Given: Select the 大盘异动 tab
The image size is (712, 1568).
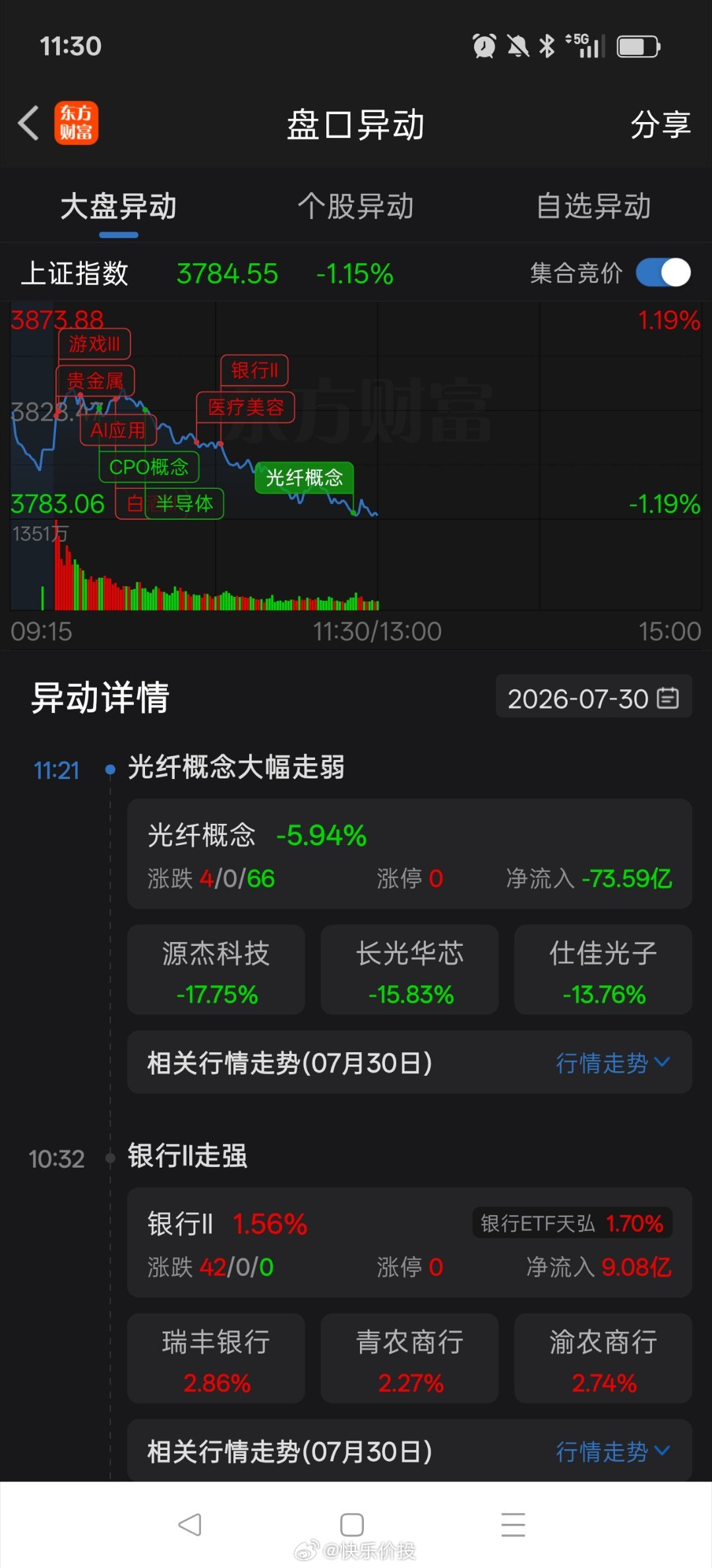Looking at the screenshot, I should pyautogui.click(x=119, y=206).
